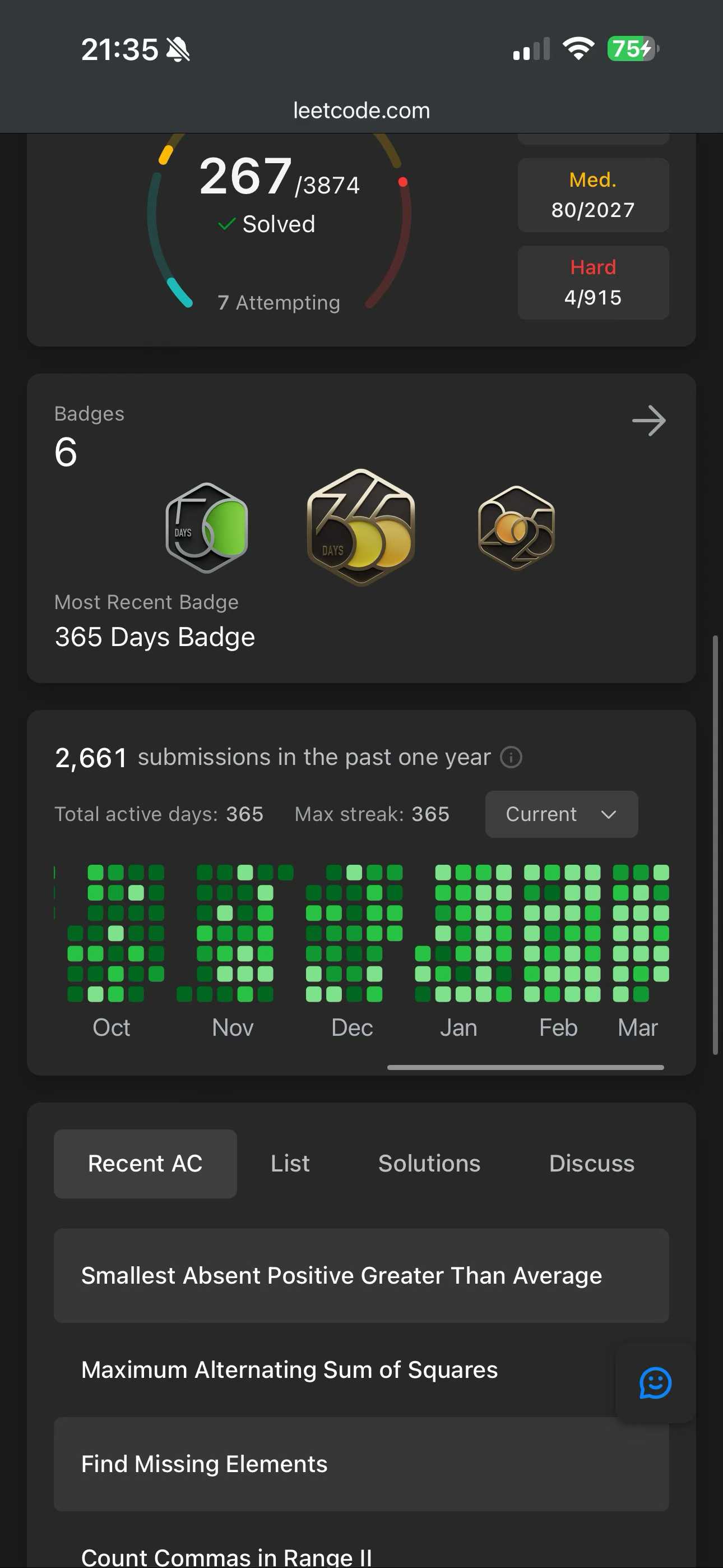Tap the 365 Days badge

pos(361,527)
